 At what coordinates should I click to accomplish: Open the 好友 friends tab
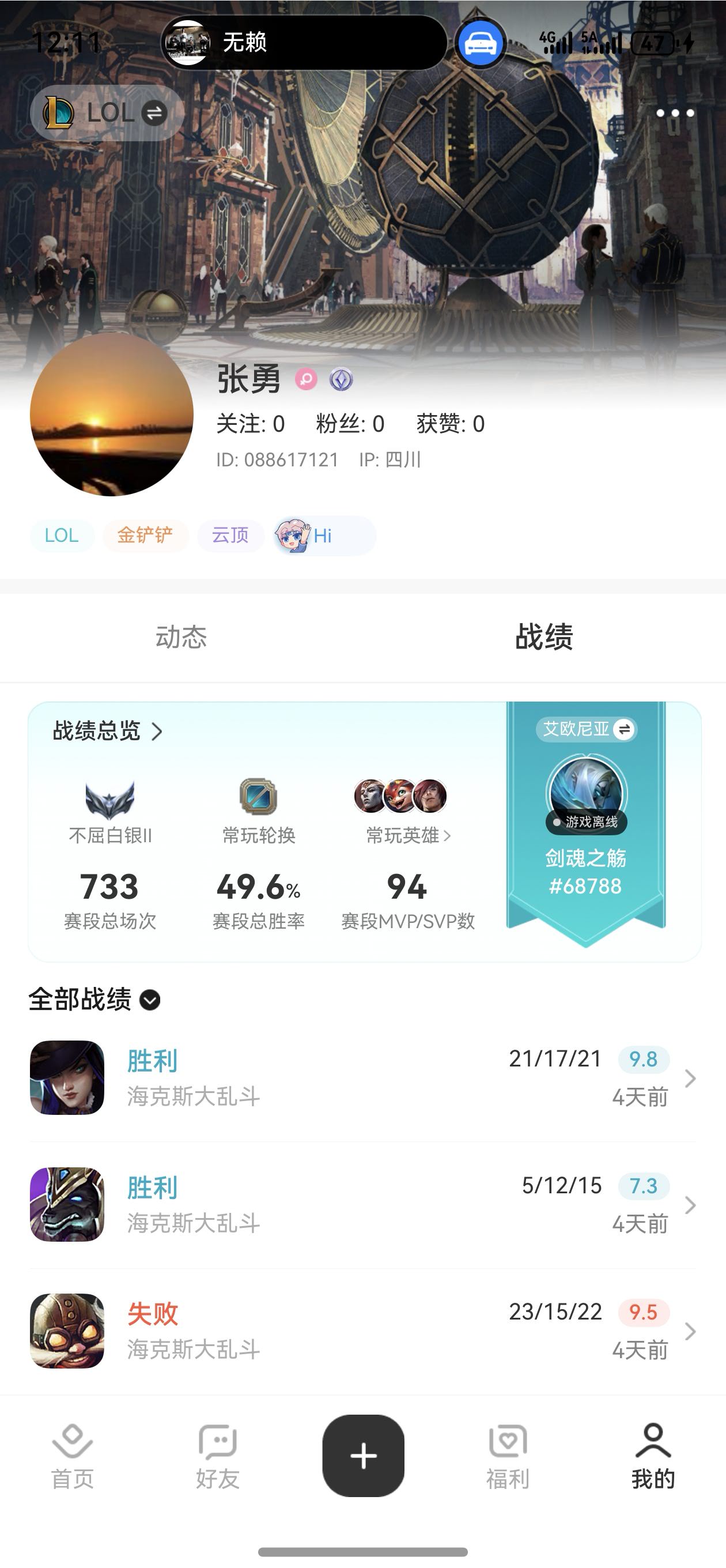(x=217, y=1456)
